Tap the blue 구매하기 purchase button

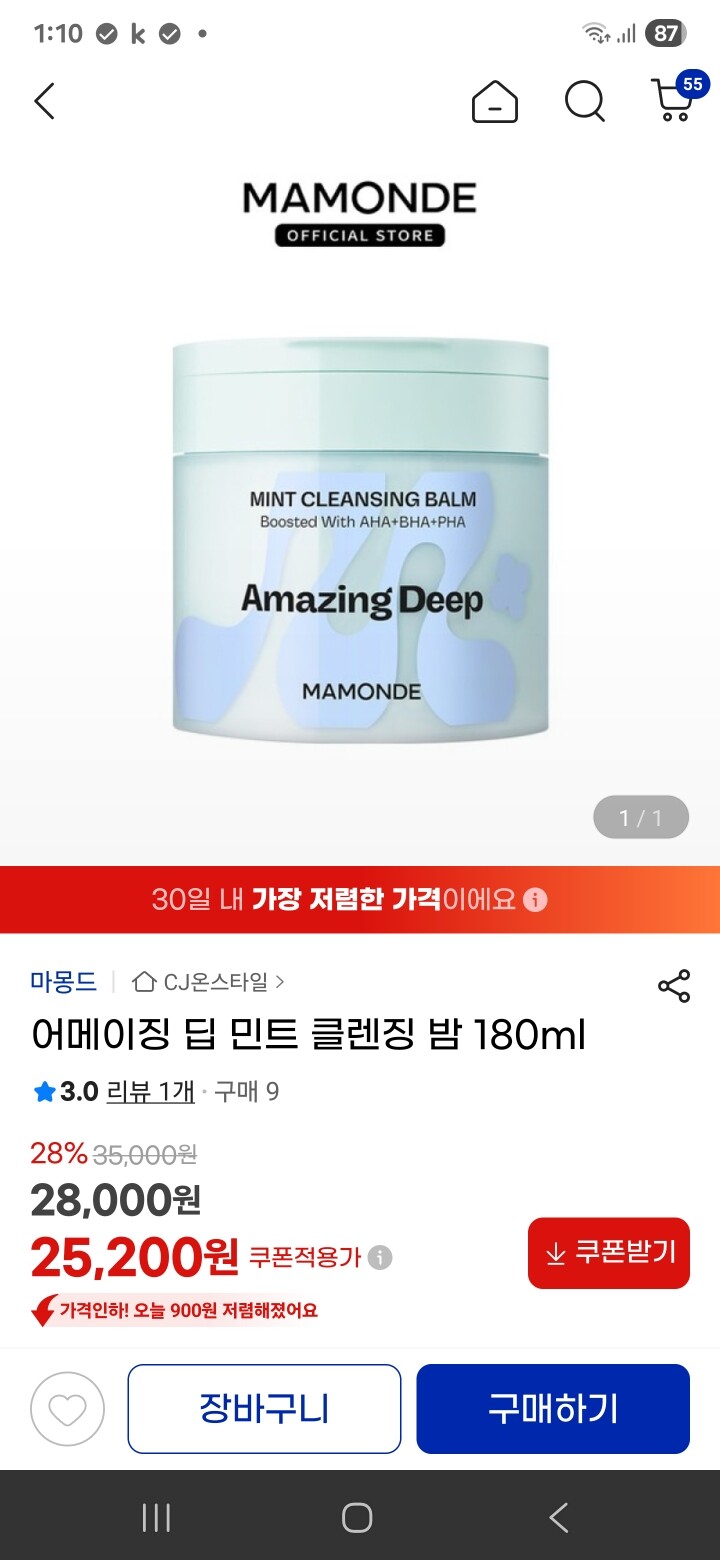click(553, 1408)
